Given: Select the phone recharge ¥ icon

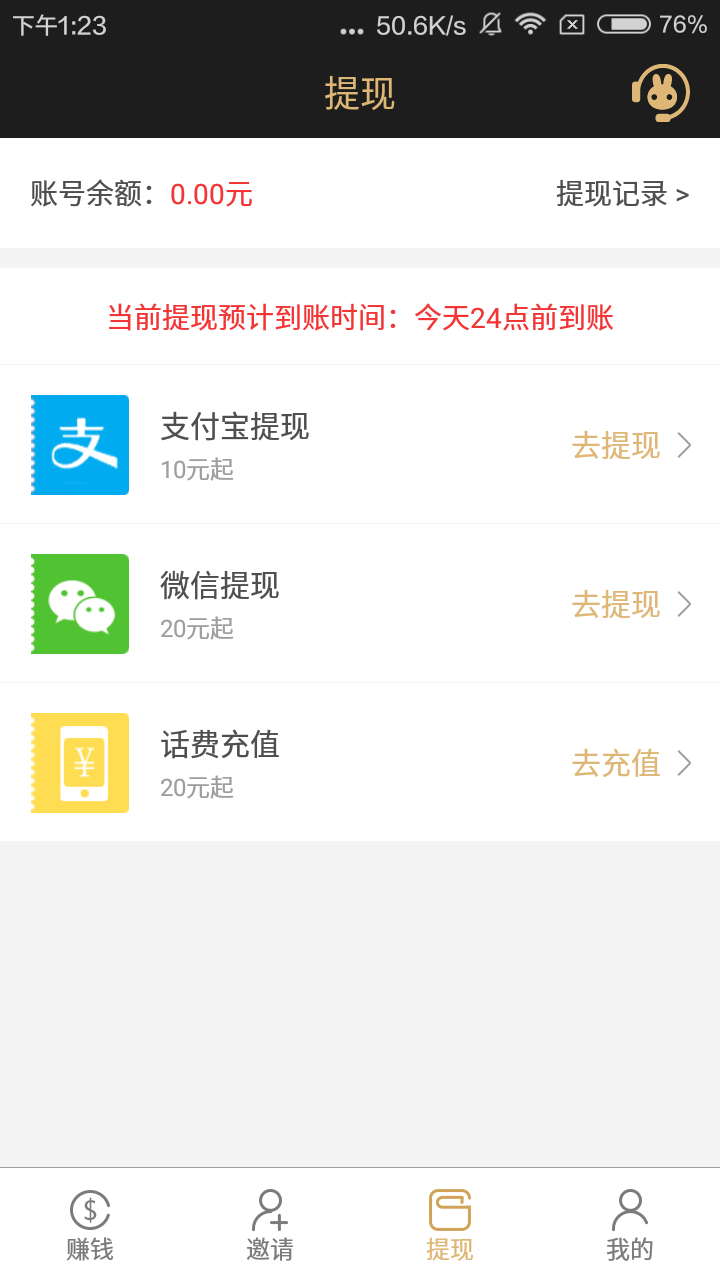Looking at the screenshot, I should pos(80,763).
